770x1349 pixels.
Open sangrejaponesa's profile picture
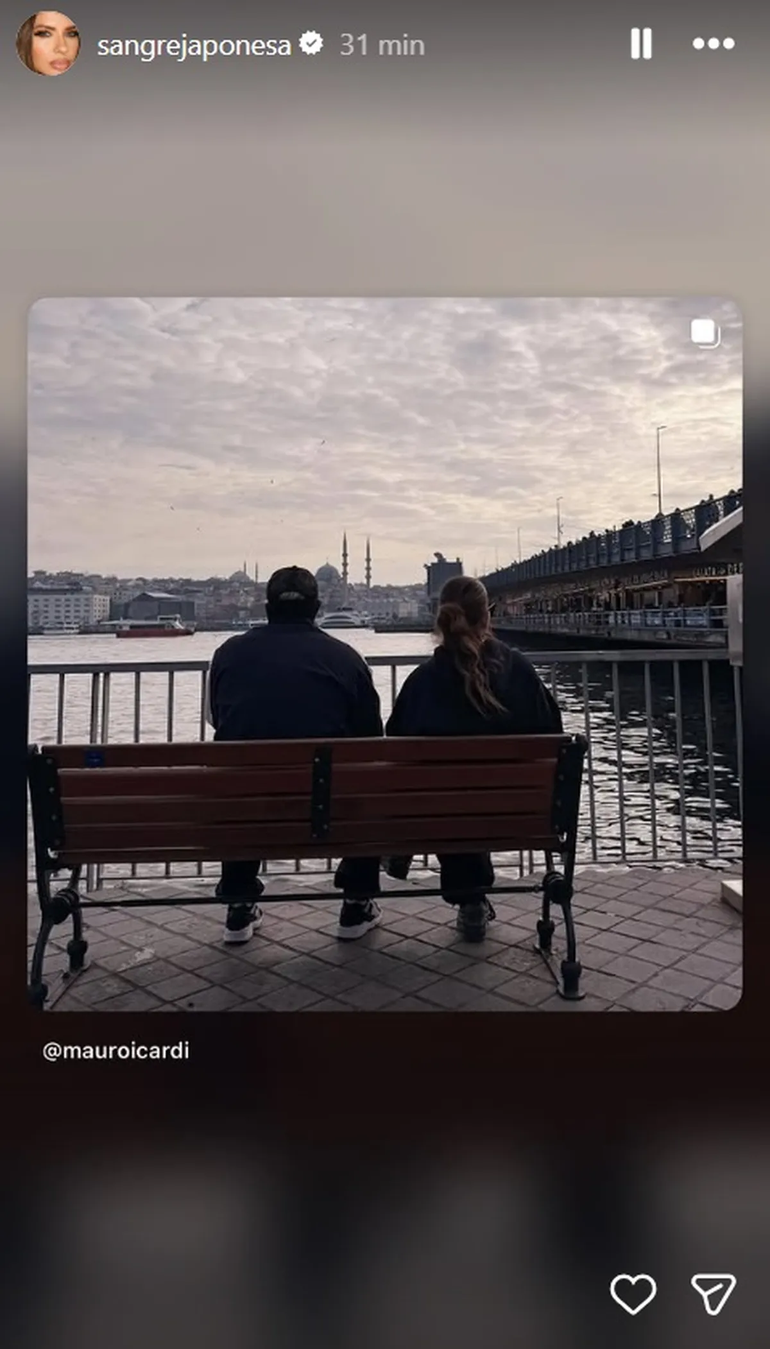click(47, 44)
